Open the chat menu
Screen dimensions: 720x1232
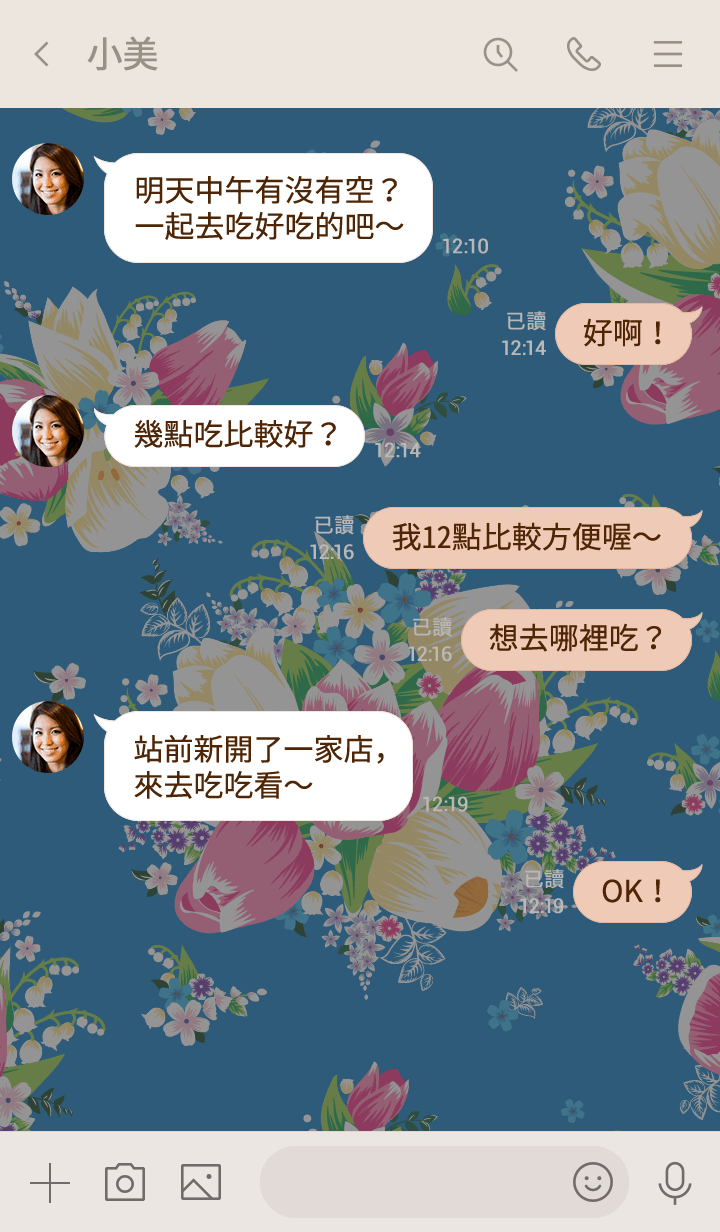[x=667, y=54]
